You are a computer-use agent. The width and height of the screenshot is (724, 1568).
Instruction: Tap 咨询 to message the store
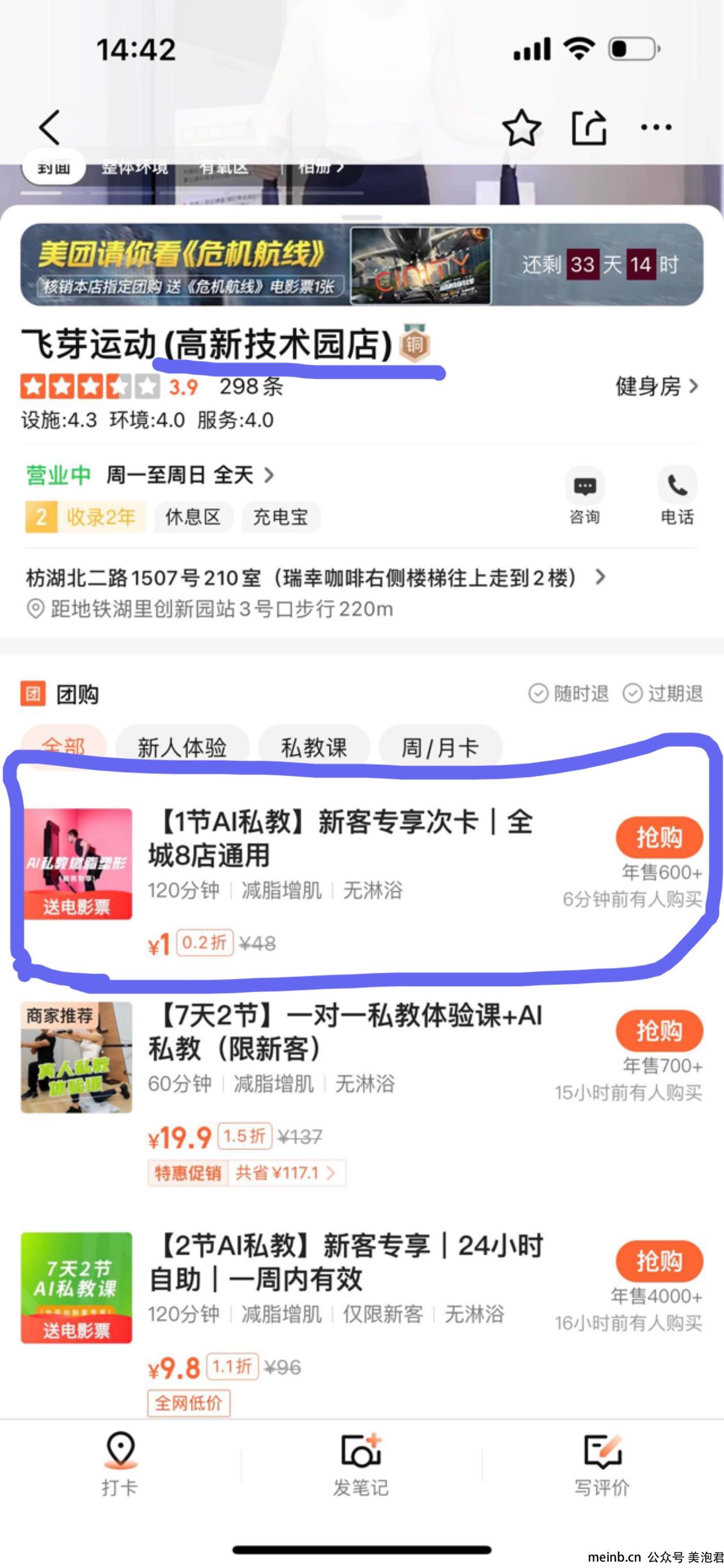click(584, 494)
